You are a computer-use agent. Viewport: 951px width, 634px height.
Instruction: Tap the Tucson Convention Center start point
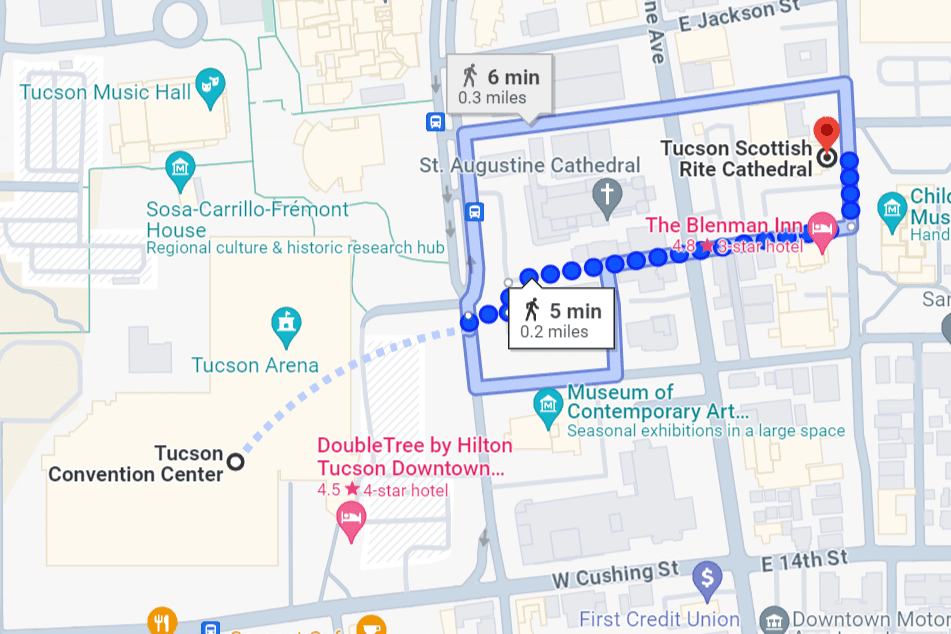point(236,462)
